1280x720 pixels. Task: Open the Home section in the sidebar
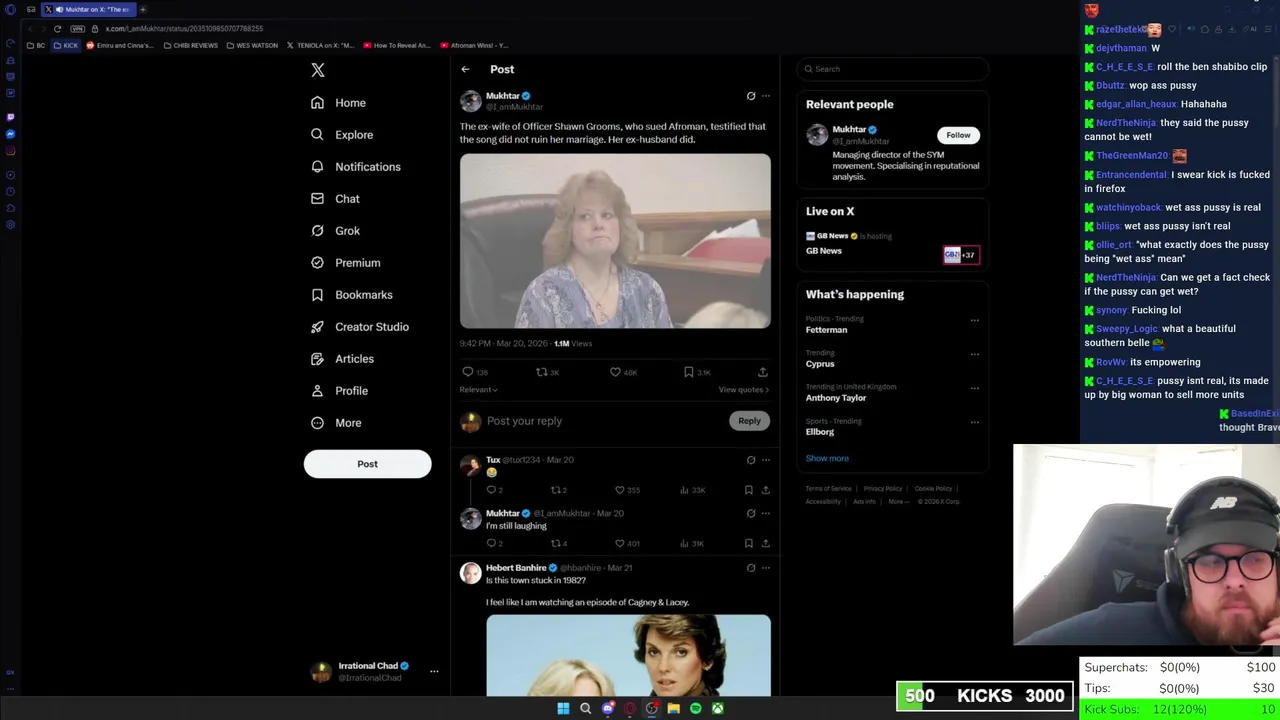tap(349, 103)
